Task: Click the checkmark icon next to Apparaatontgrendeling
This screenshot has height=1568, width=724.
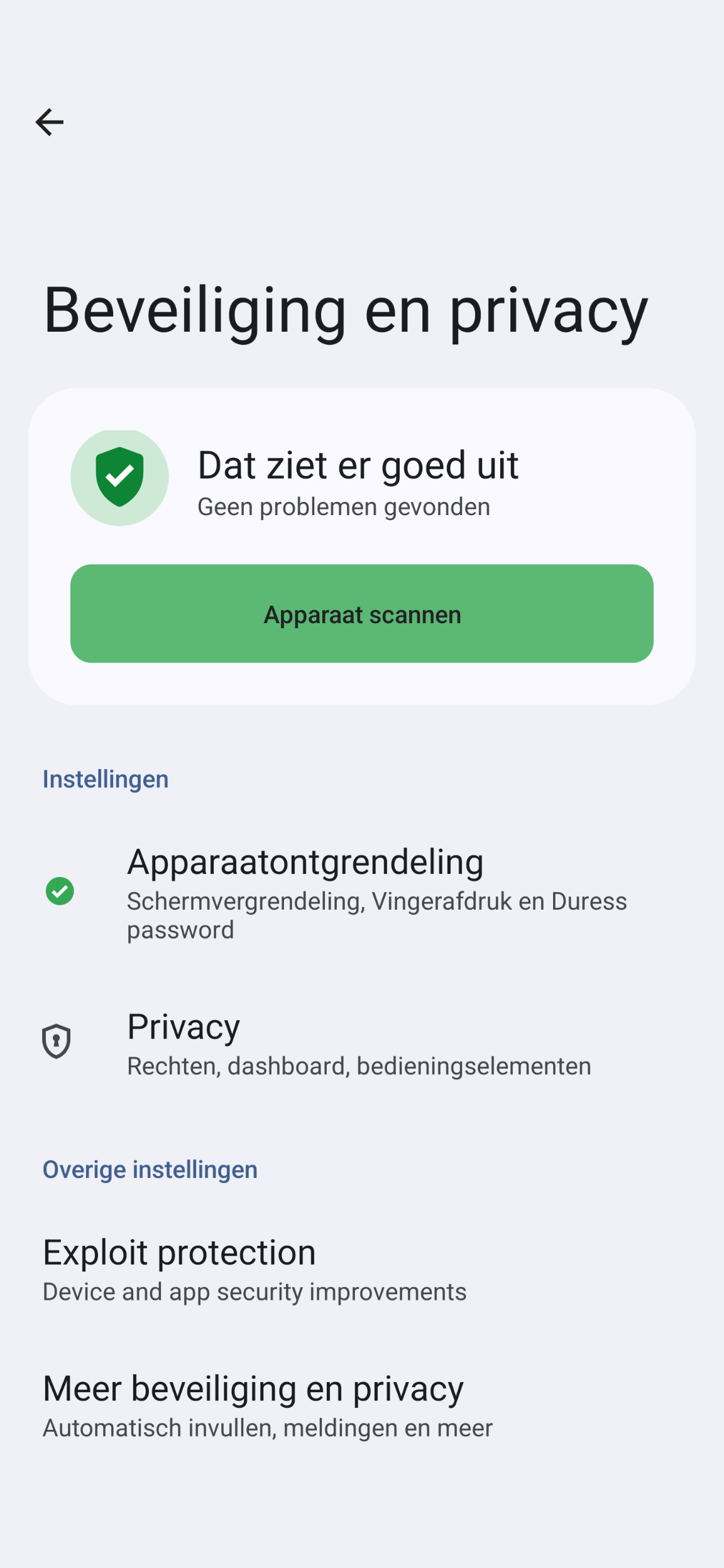Action: tap(60, 891)
